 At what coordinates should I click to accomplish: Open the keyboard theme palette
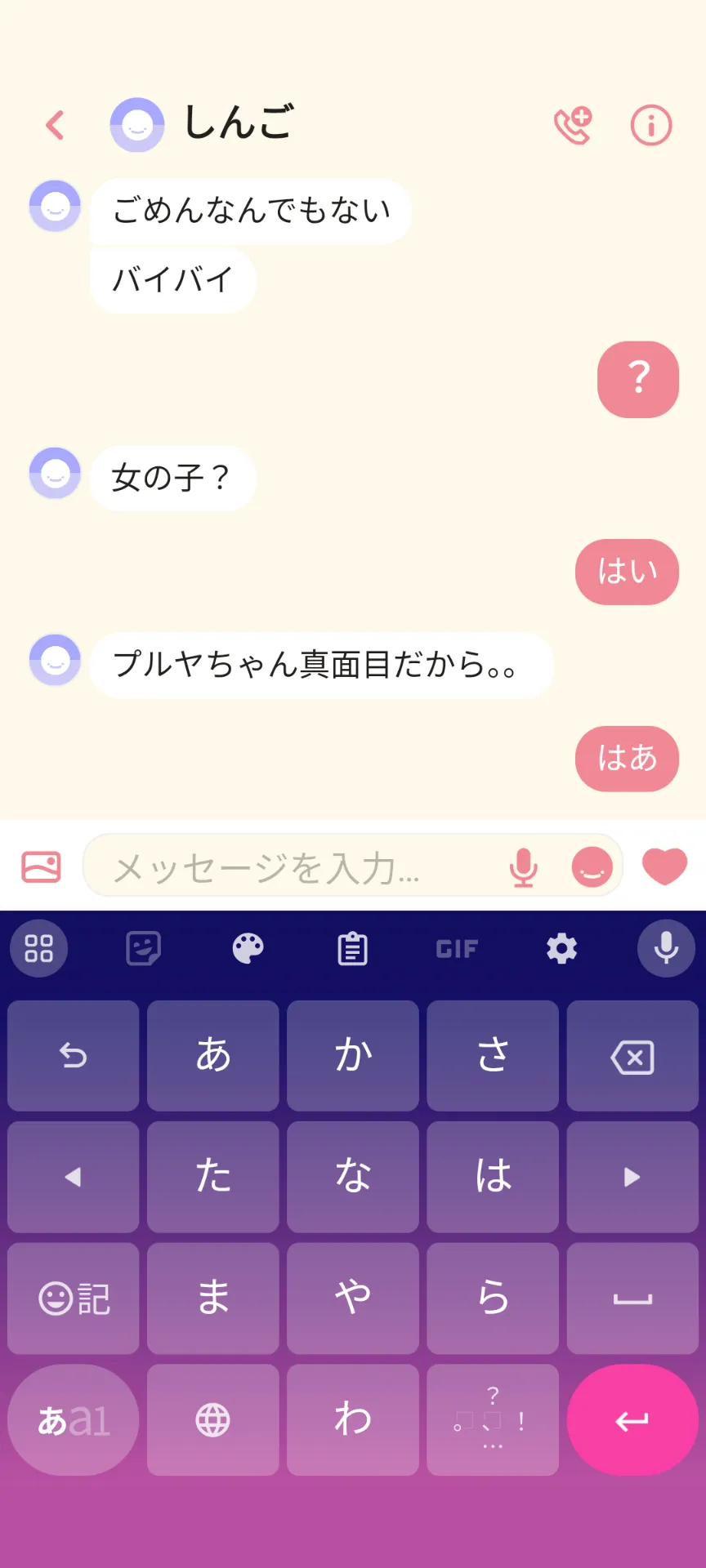(x=248, y=949)
